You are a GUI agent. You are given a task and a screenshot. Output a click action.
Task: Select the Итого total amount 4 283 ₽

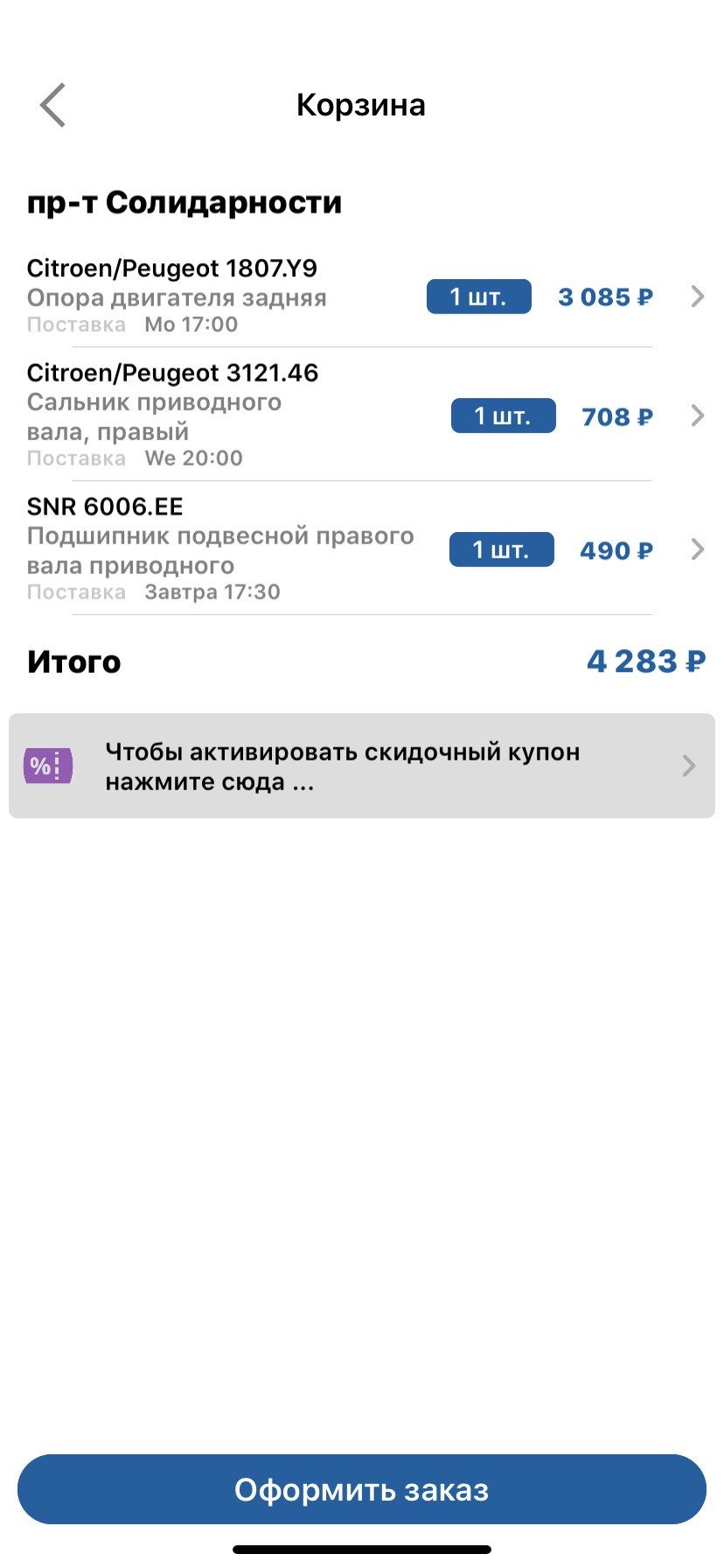644,661
